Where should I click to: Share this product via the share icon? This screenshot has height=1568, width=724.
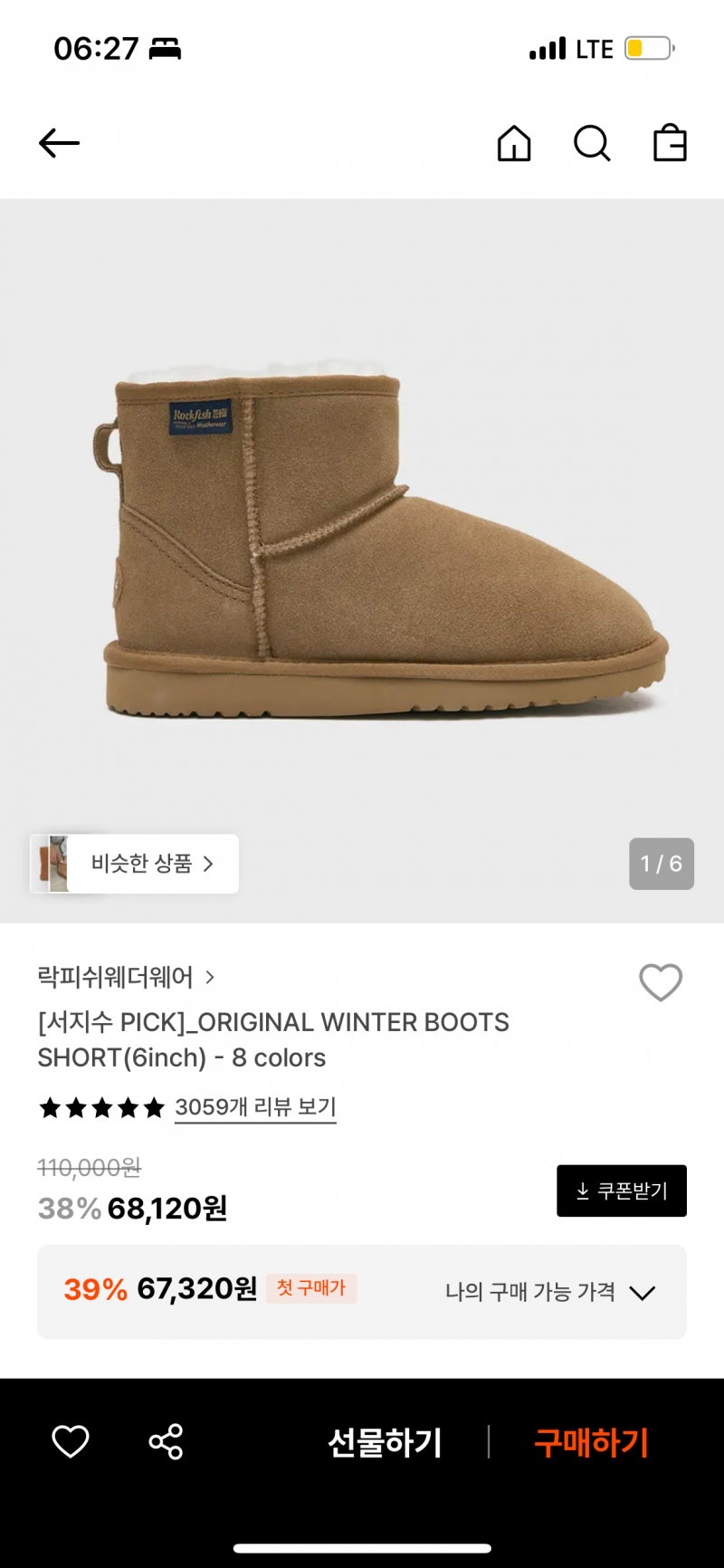point(166,1441)
